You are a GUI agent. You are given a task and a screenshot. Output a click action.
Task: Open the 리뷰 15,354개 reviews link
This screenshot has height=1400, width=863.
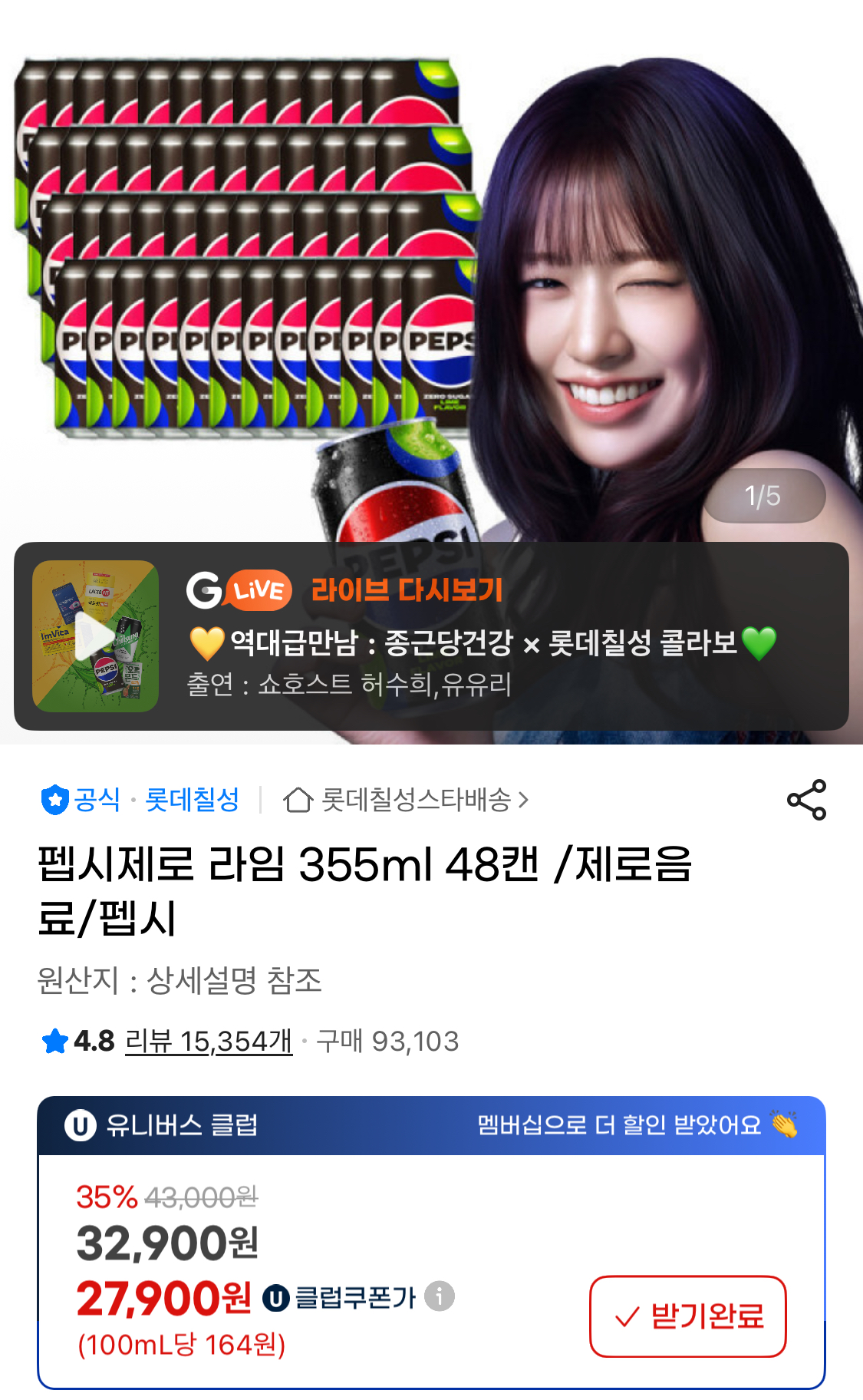pyautogui.click(x=209, y=1042)
